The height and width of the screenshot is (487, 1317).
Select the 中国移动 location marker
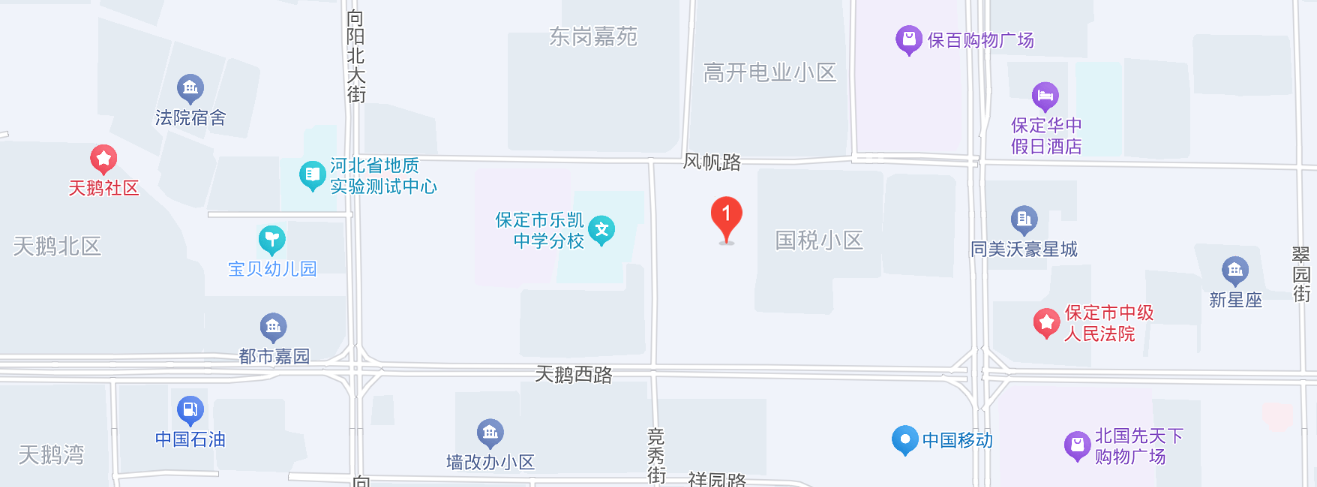(x=905, y=438)
